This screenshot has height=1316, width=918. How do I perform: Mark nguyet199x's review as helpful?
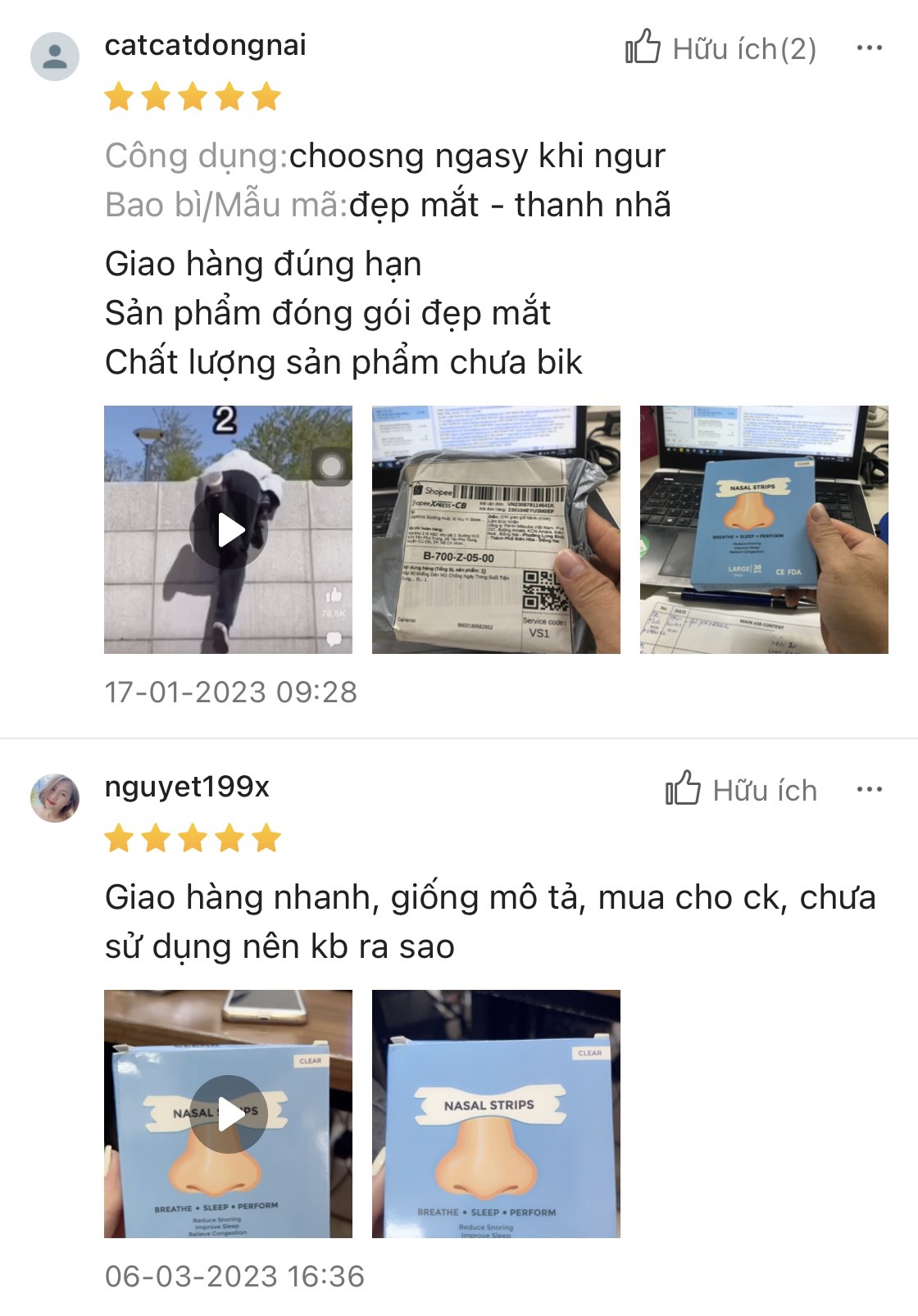[x=740, y=790]
